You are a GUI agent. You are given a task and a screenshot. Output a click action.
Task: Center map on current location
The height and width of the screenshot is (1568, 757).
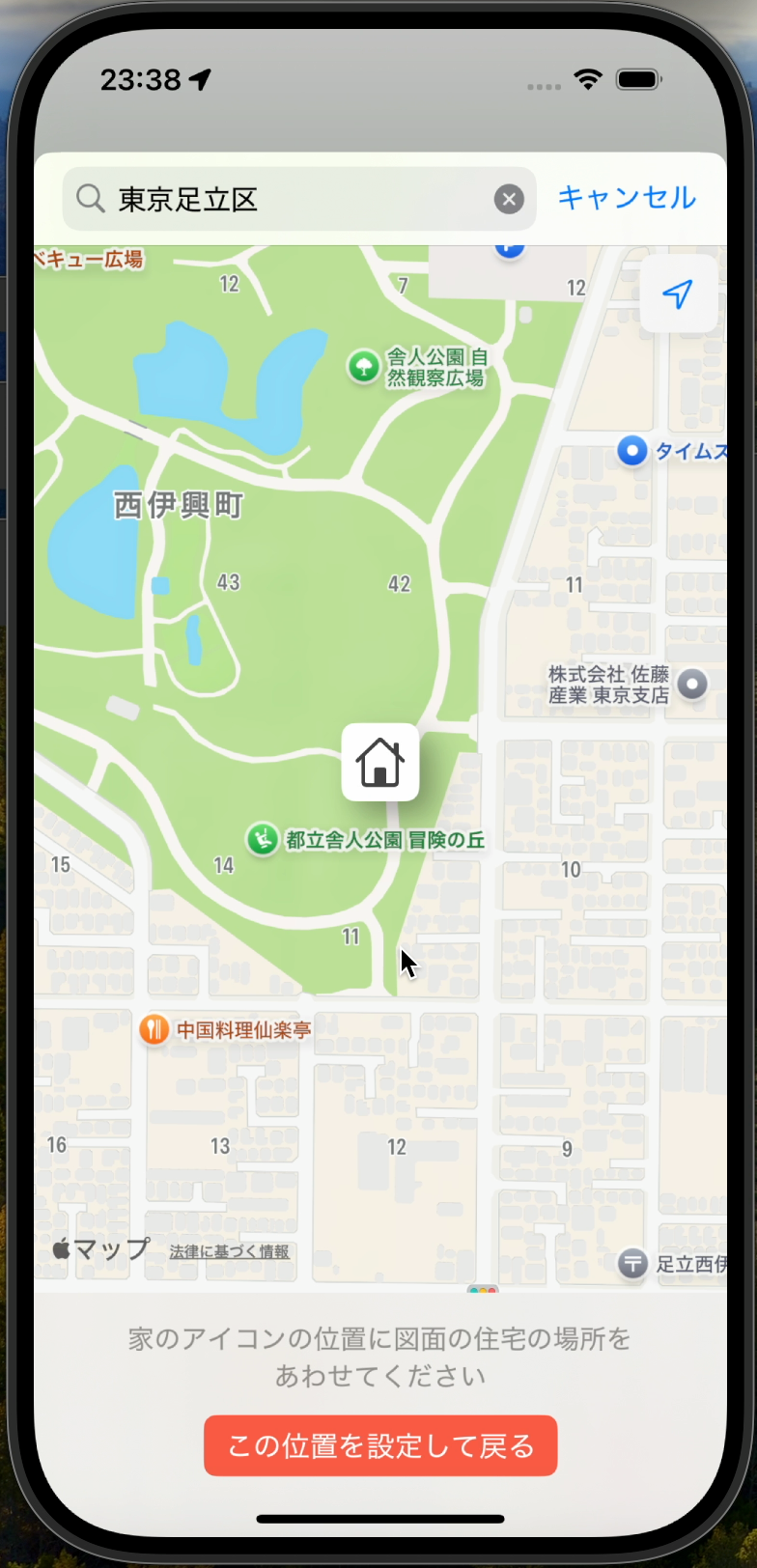tap(678, 294)
